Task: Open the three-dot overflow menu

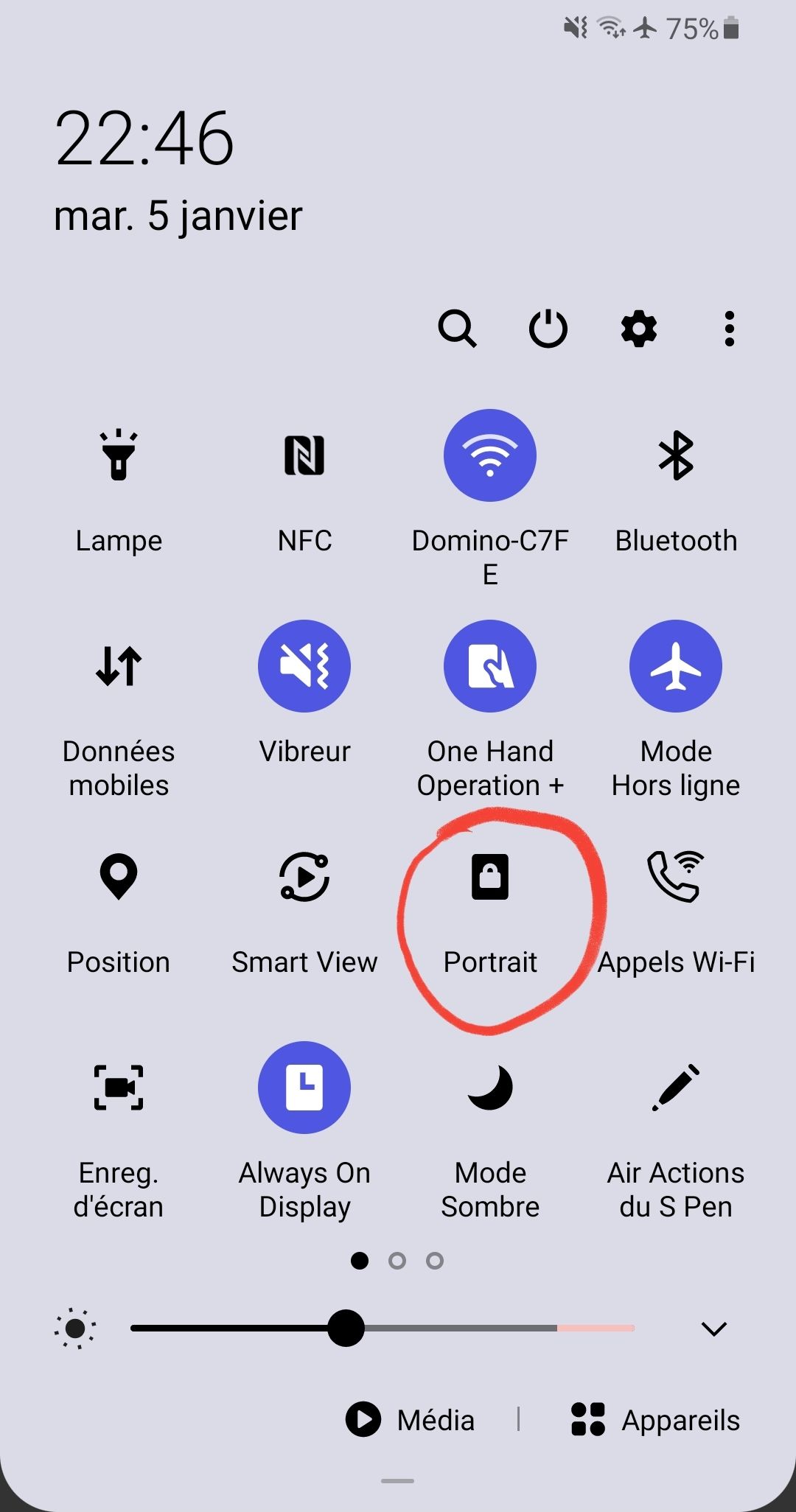Action: [x=729, y=329]
